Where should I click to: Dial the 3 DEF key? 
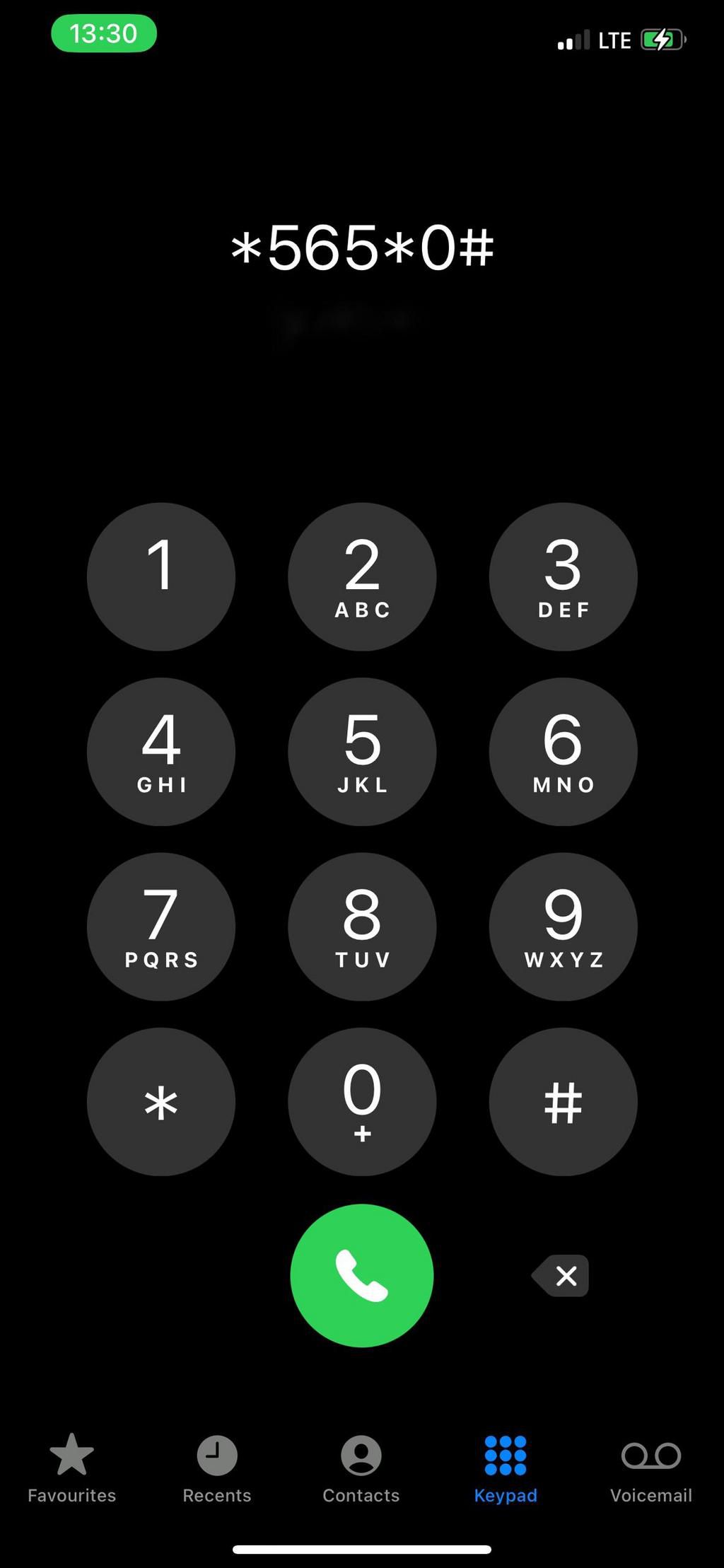click(564, 576)
